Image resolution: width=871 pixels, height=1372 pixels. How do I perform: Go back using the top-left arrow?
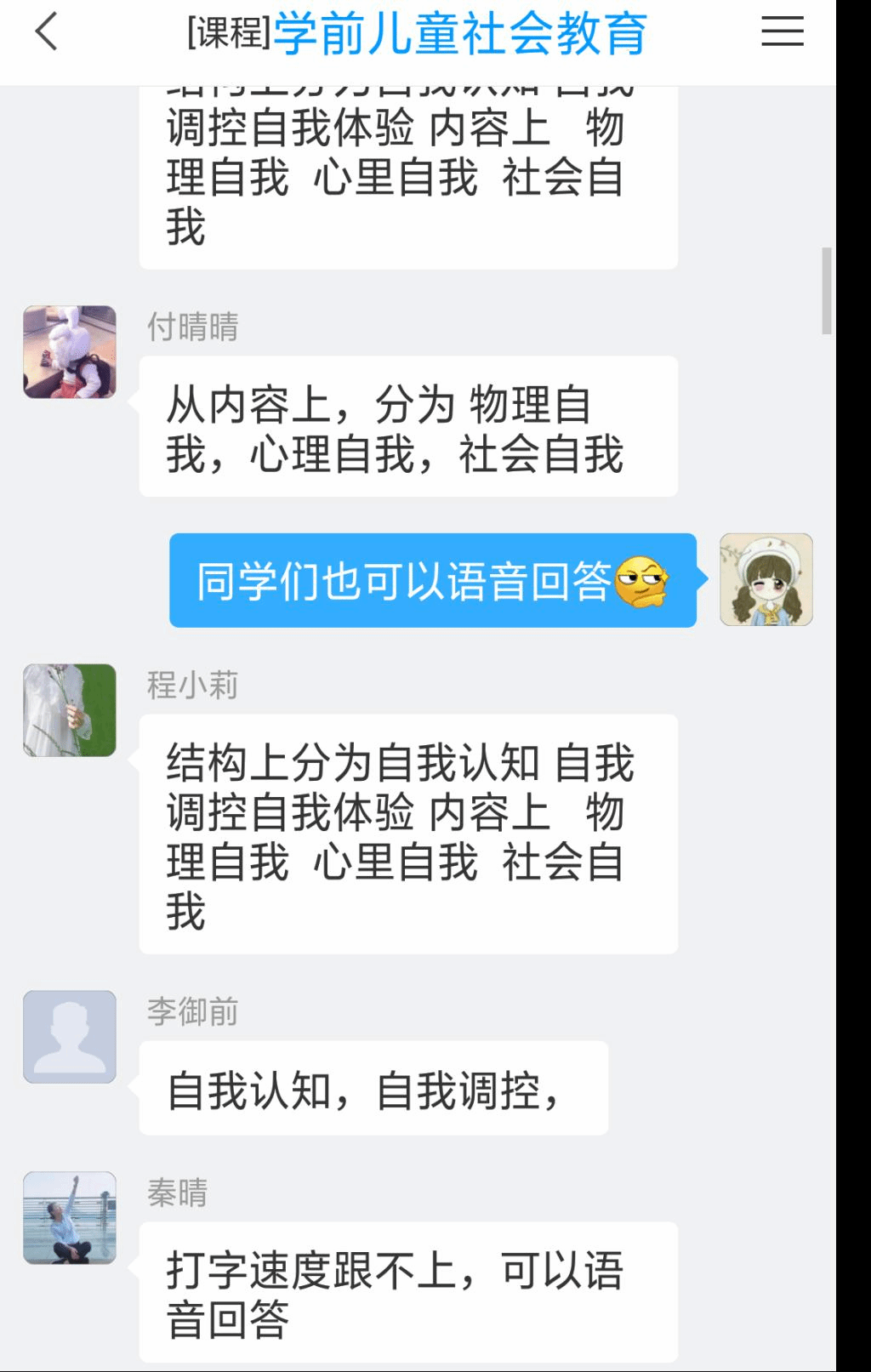(47, 33)
